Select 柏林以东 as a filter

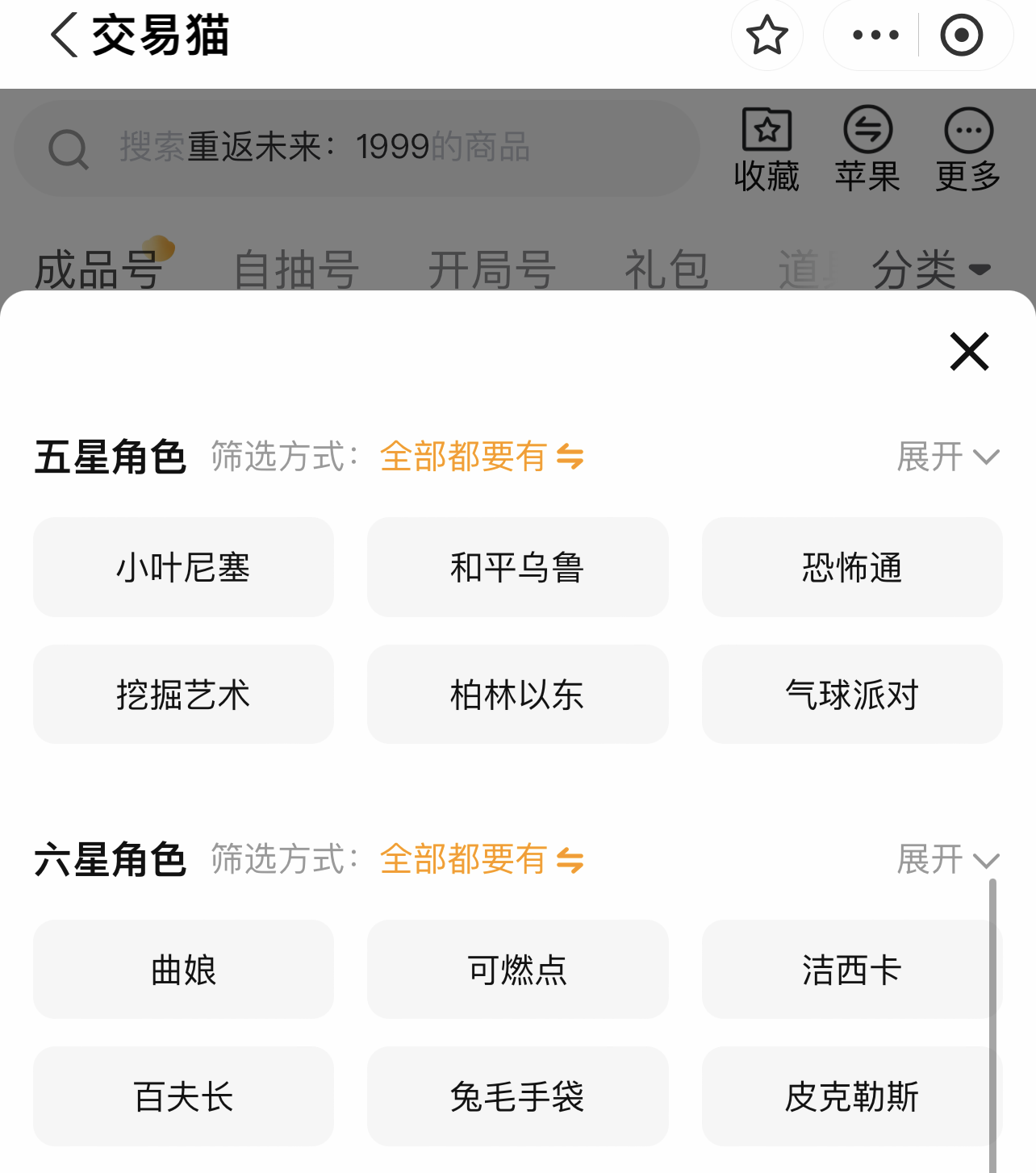click(x=517, y=695)
